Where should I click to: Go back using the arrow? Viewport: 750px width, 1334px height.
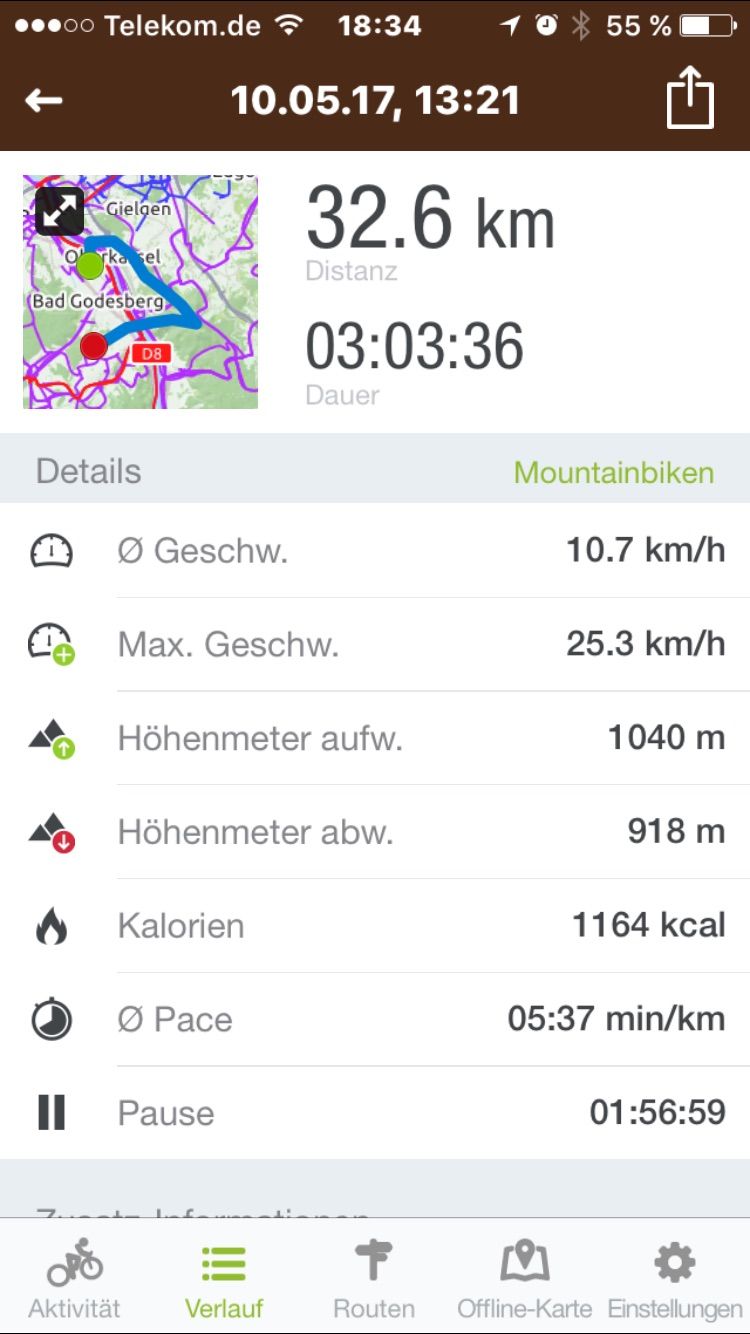coord(44,101)
